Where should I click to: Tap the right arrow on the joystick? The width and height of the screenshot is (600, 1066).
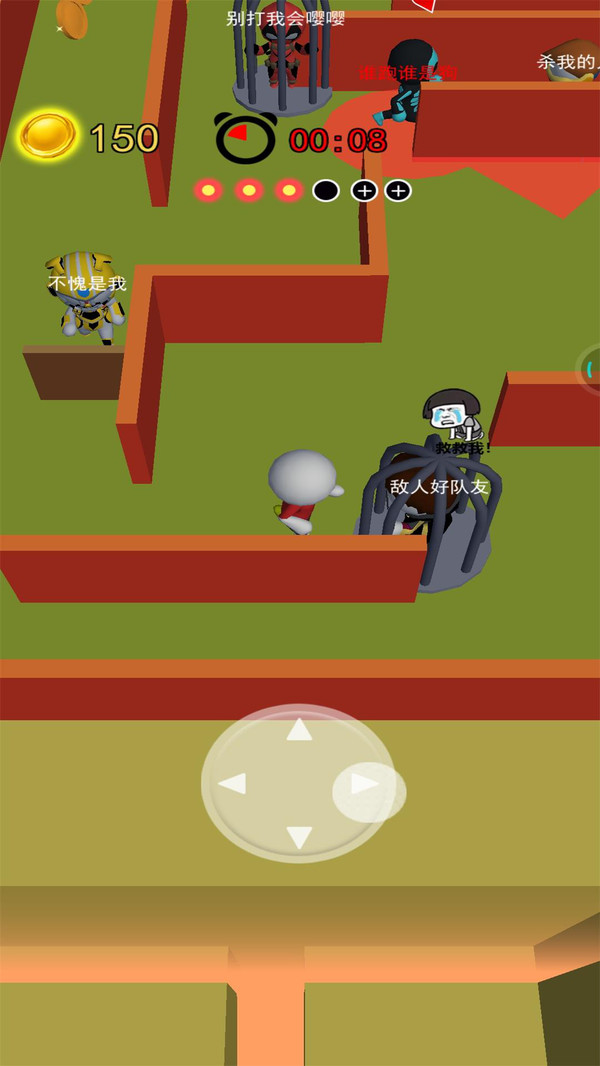click(365, 784)
